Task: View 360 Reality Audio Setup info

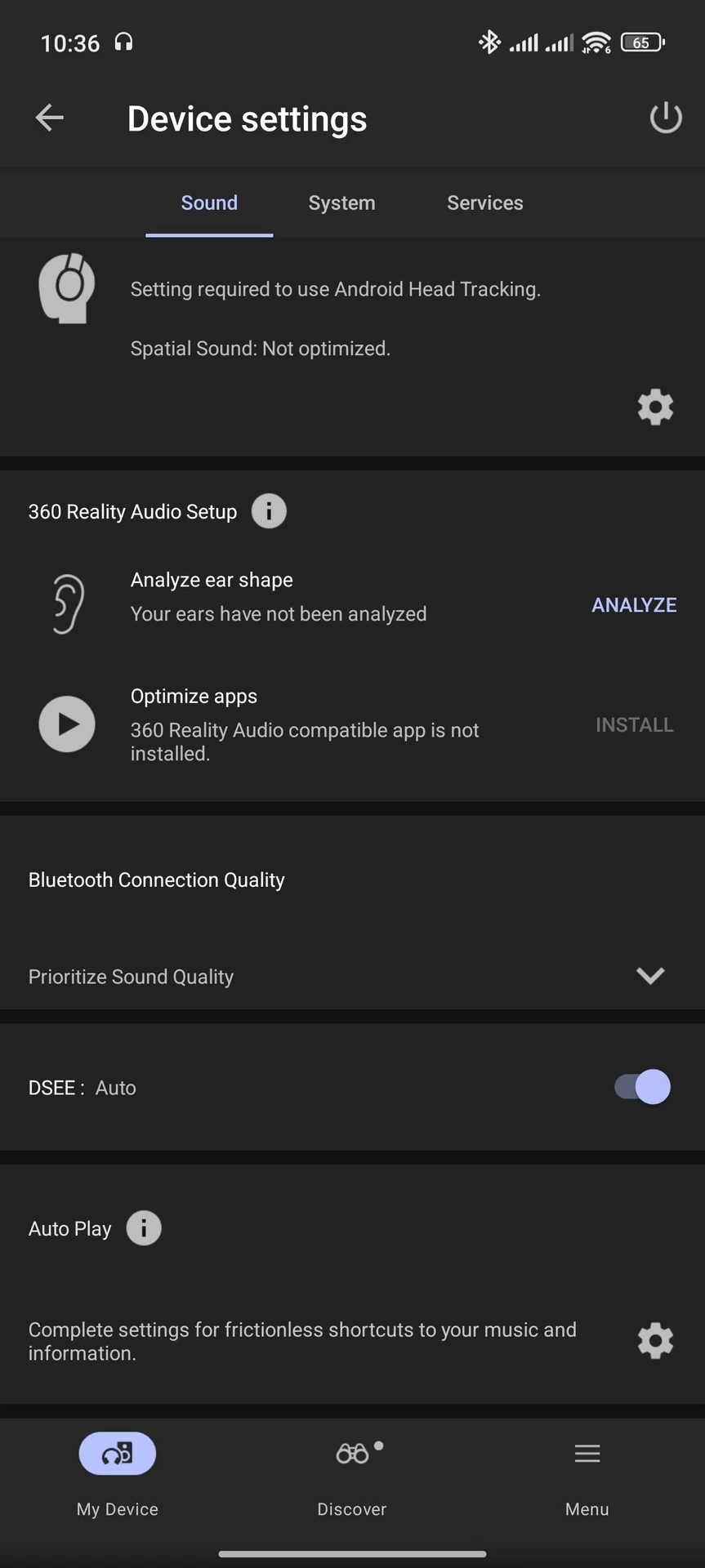Action: pyautogui.click(x=269, y=511)
